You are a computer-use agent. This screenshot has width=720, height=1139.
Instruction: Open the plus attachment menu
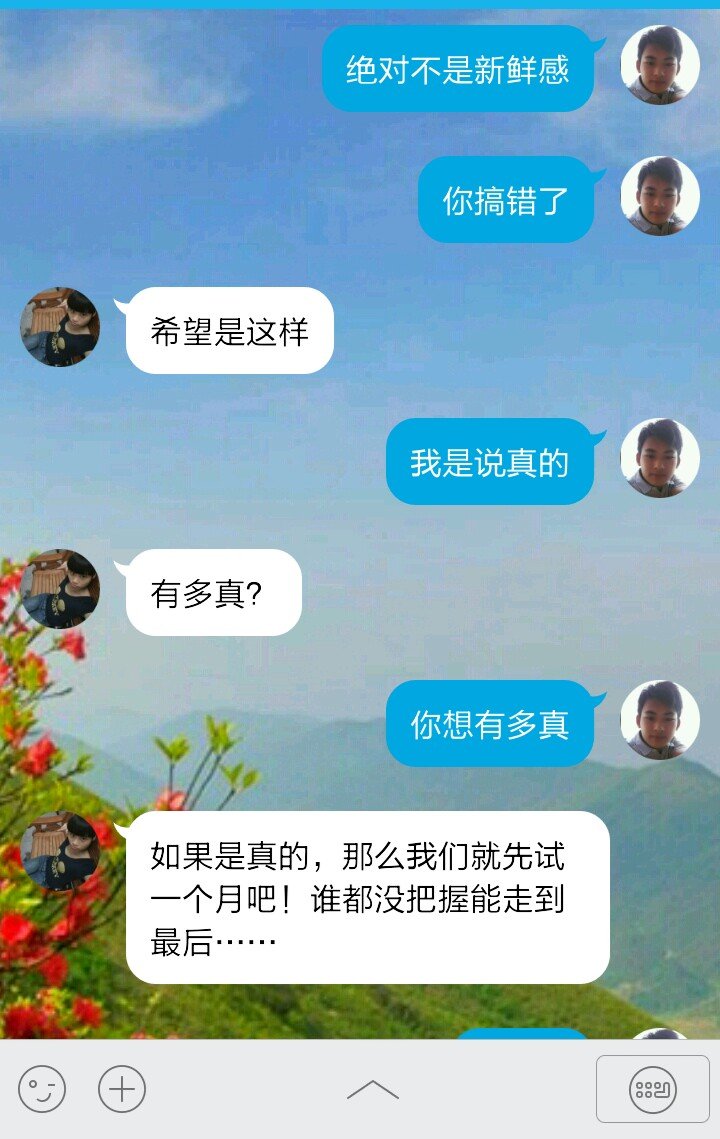[x=122, y=1089]
